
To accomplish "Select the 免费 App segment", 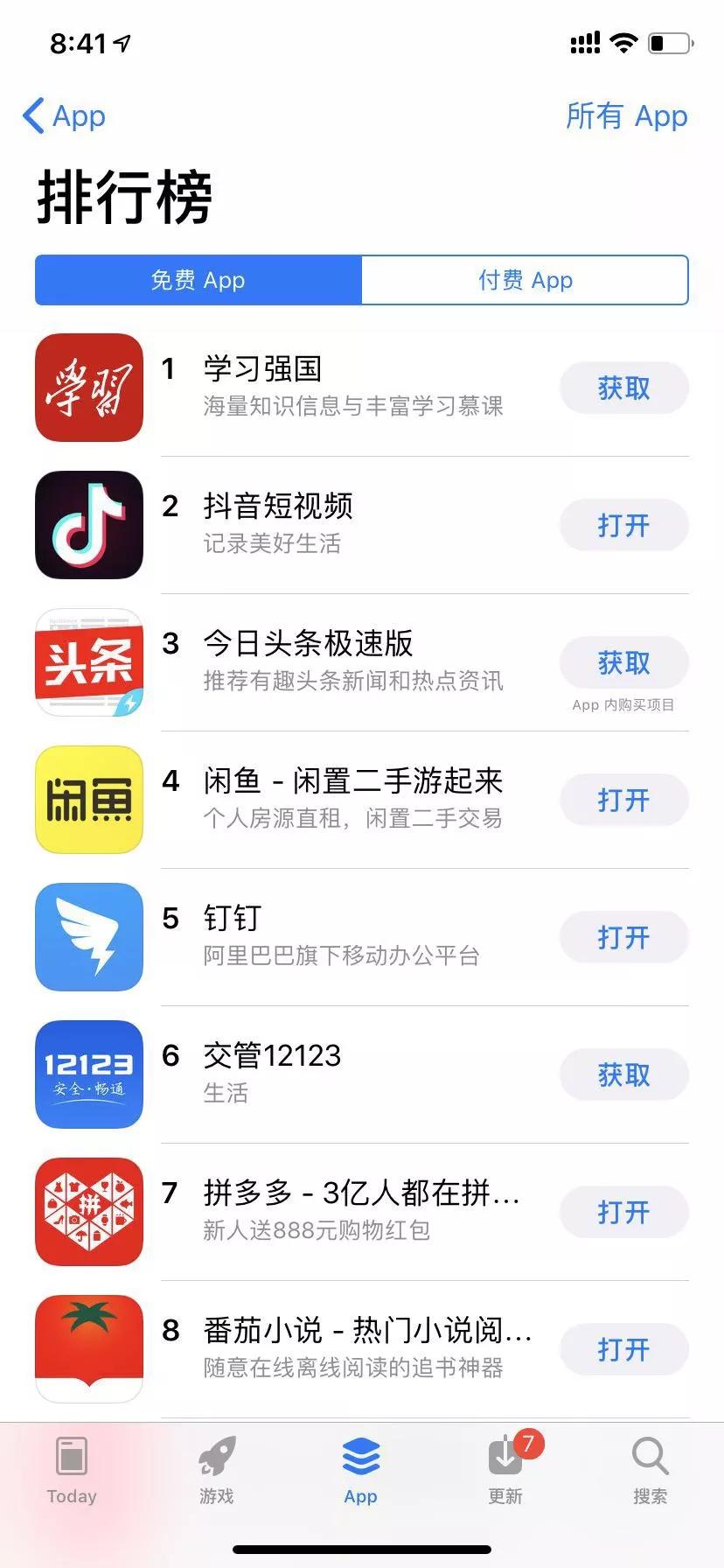I will (x=198, y=280).
